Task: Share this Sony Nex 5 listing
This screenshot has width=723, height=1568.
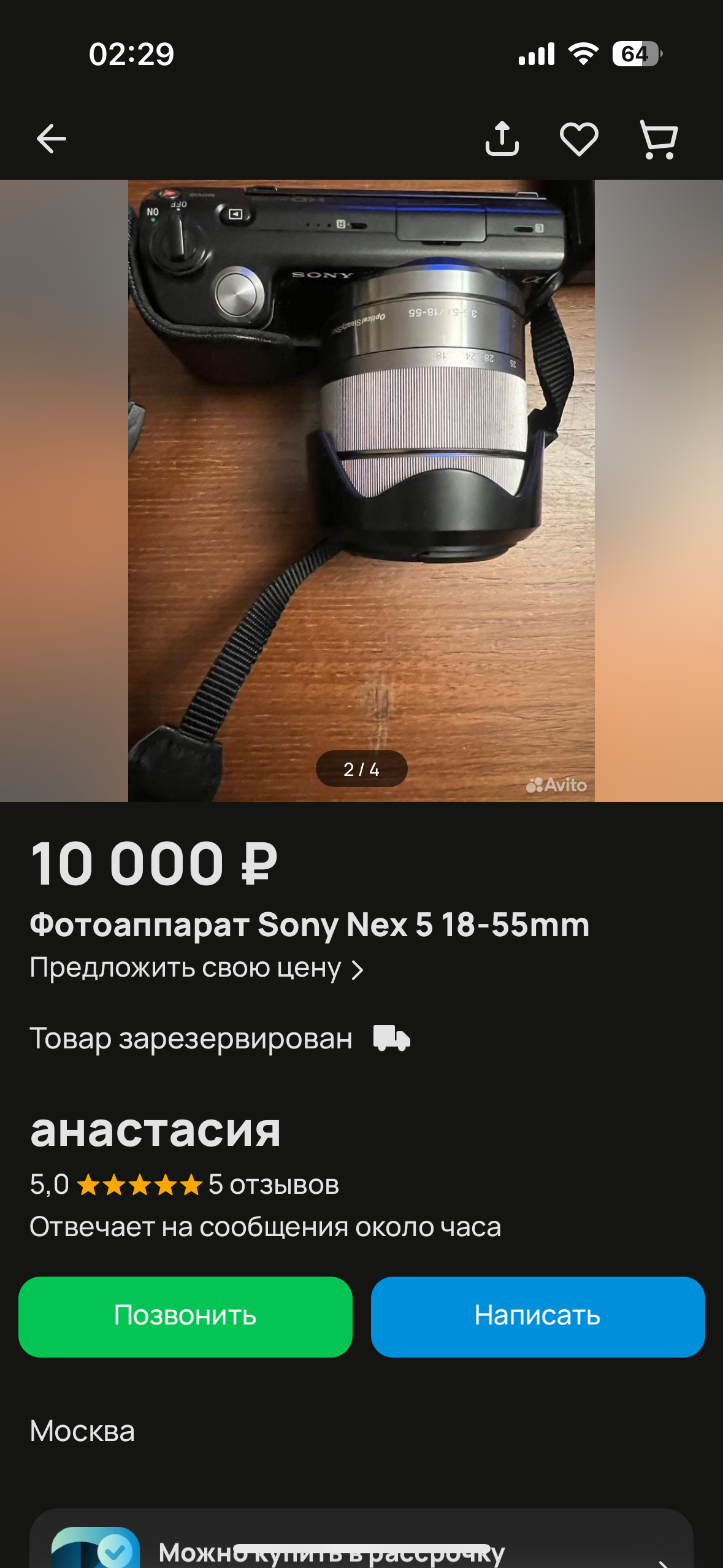Action: tap(502, 139)
